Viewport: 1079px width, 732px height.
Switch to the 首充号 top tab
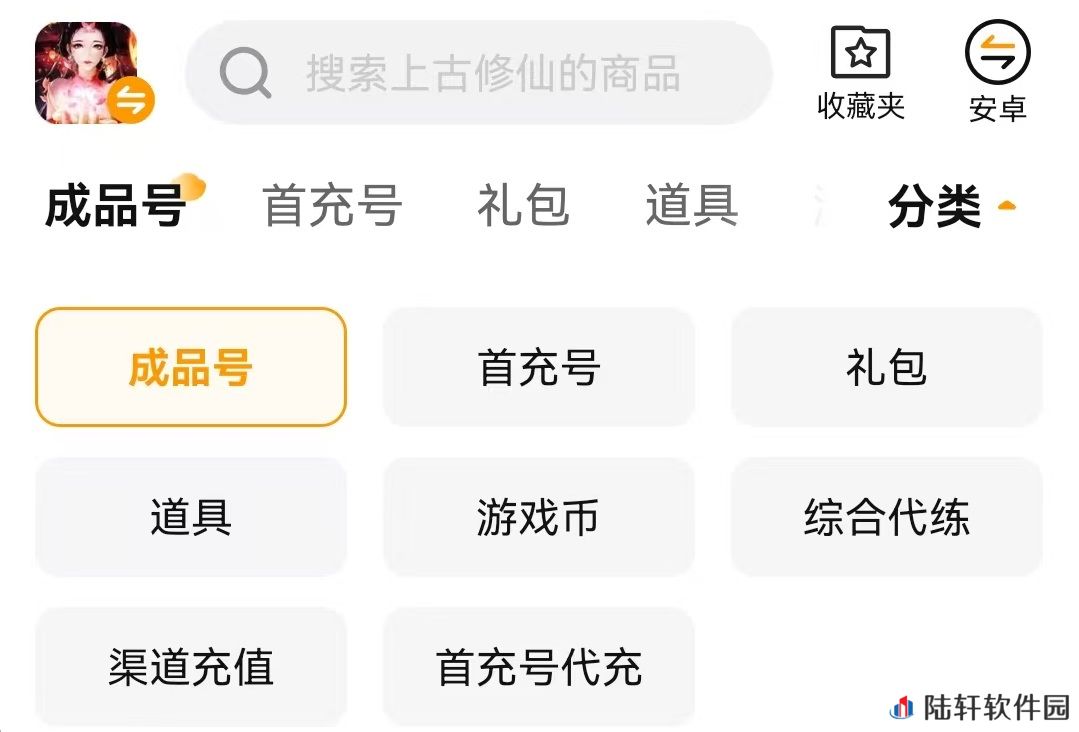coord(332,206)
